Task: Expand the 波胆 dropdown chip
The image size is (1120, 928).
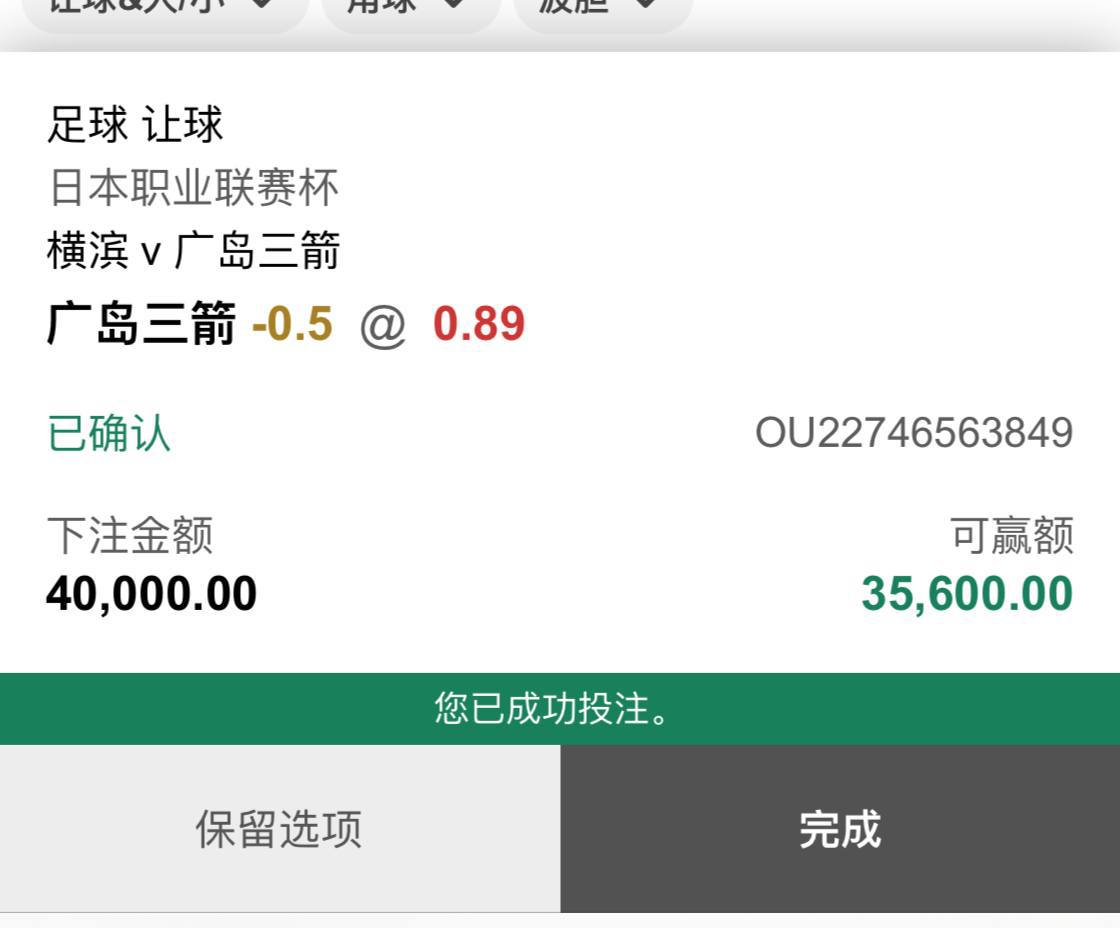Action: click(x=602, y=8)
